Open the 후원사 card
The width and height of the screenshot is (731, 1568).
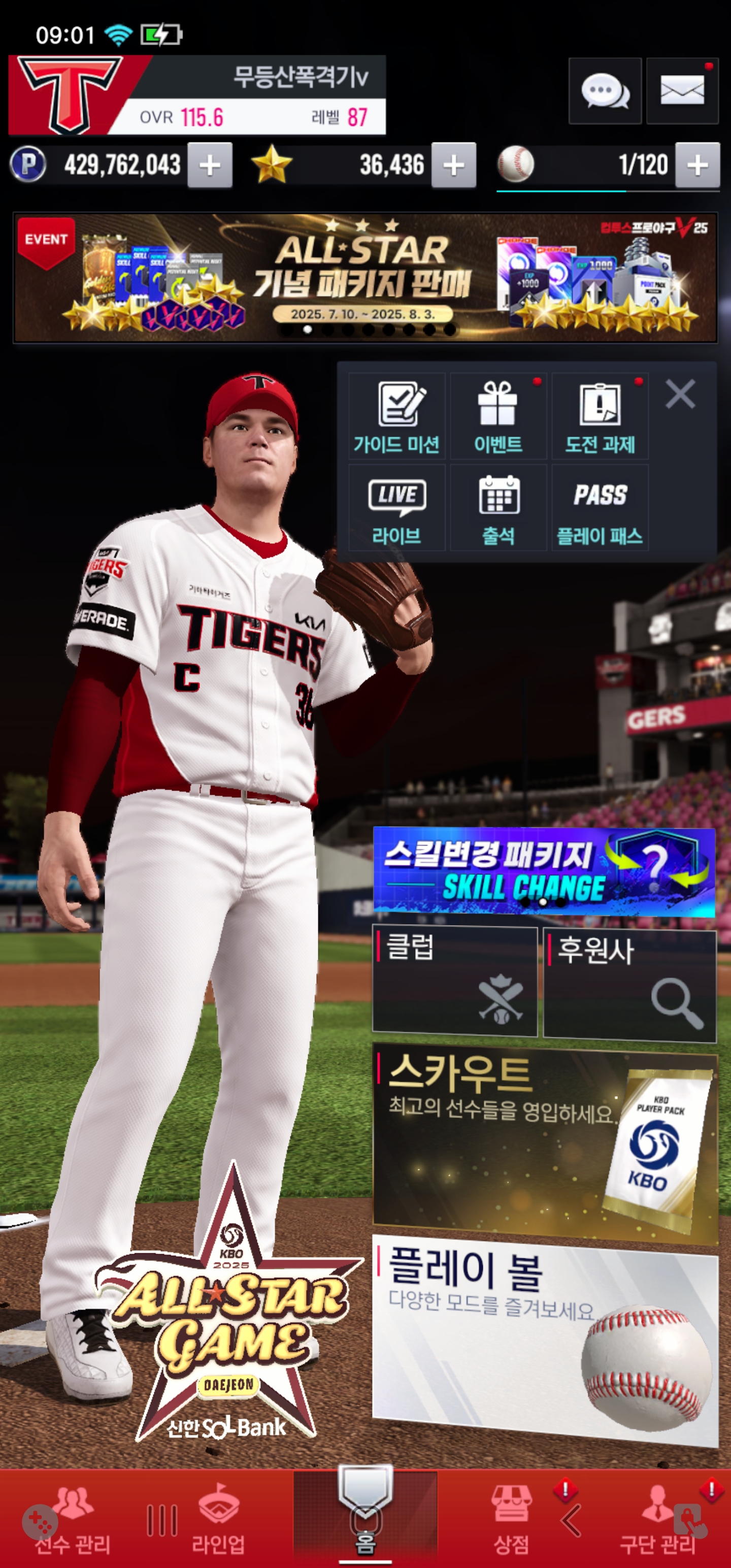(x=629, y=983)
